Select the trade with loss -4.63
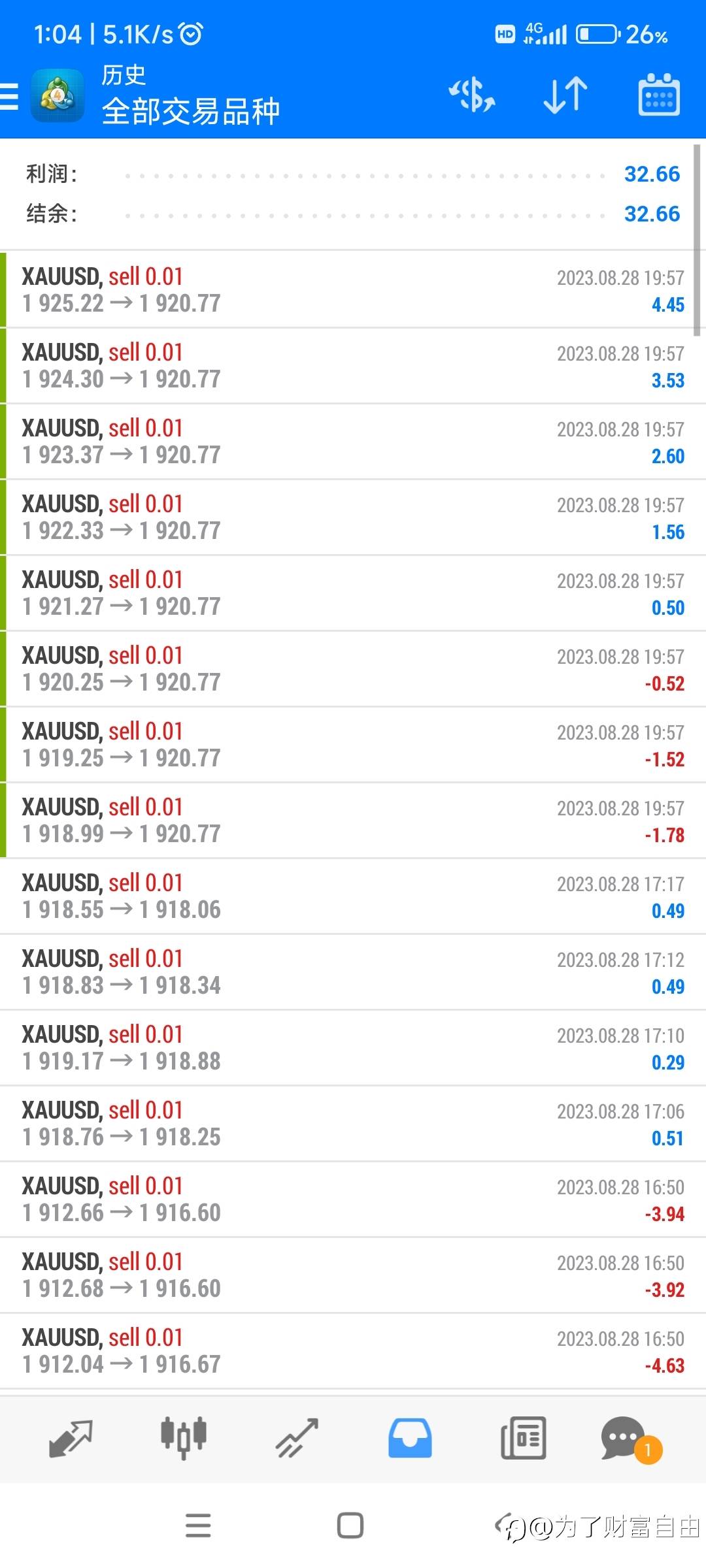Viewport: 706px width, 1568px height. pyautogui.click(x=353, y=1350)
